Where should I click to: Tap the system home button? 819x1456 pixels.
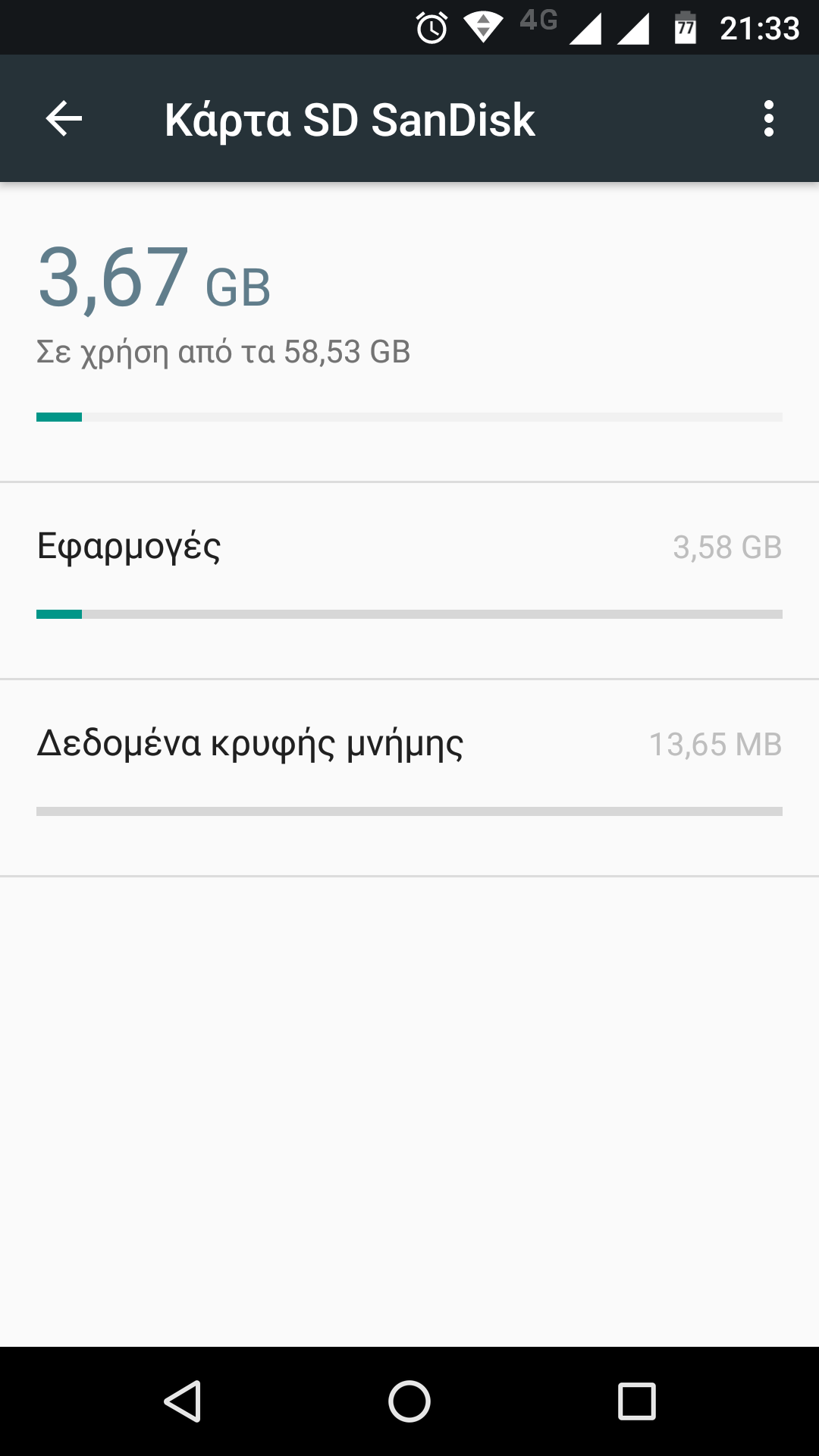(x=409, y=1401)
